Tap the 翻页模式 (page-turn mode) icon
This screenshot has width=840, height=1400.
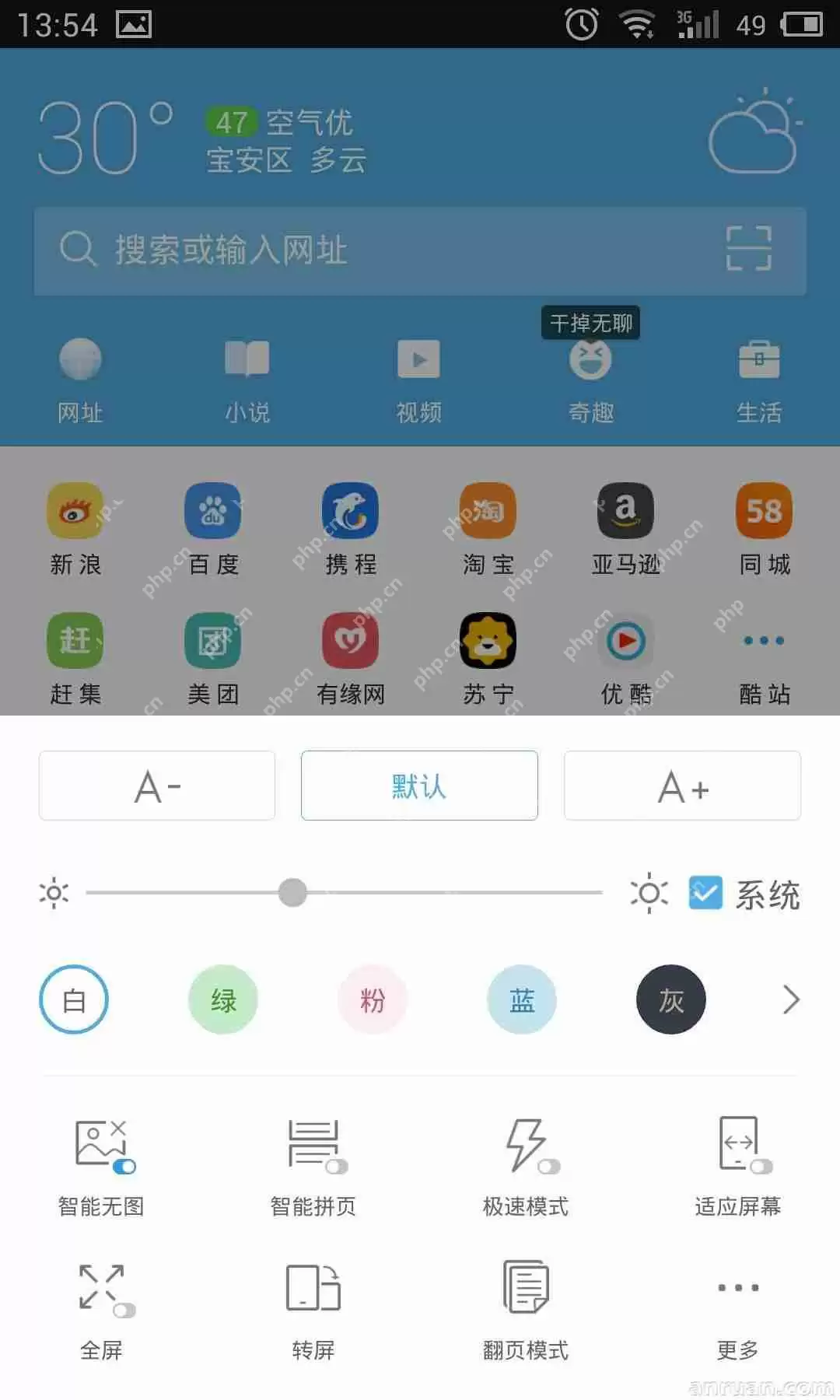coord(523,1291)
